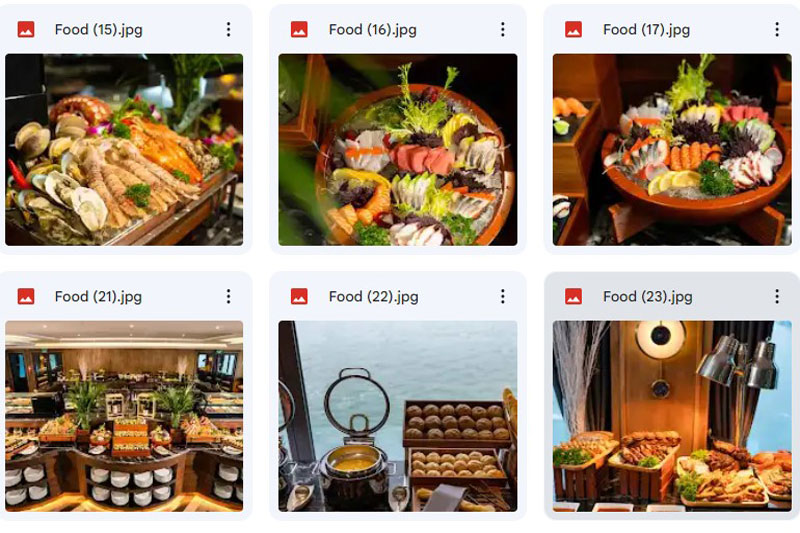Open the Food (21).jpg image file
This screenshot has width=800, height=533.
pyautogui.click(x=124, y=416)
